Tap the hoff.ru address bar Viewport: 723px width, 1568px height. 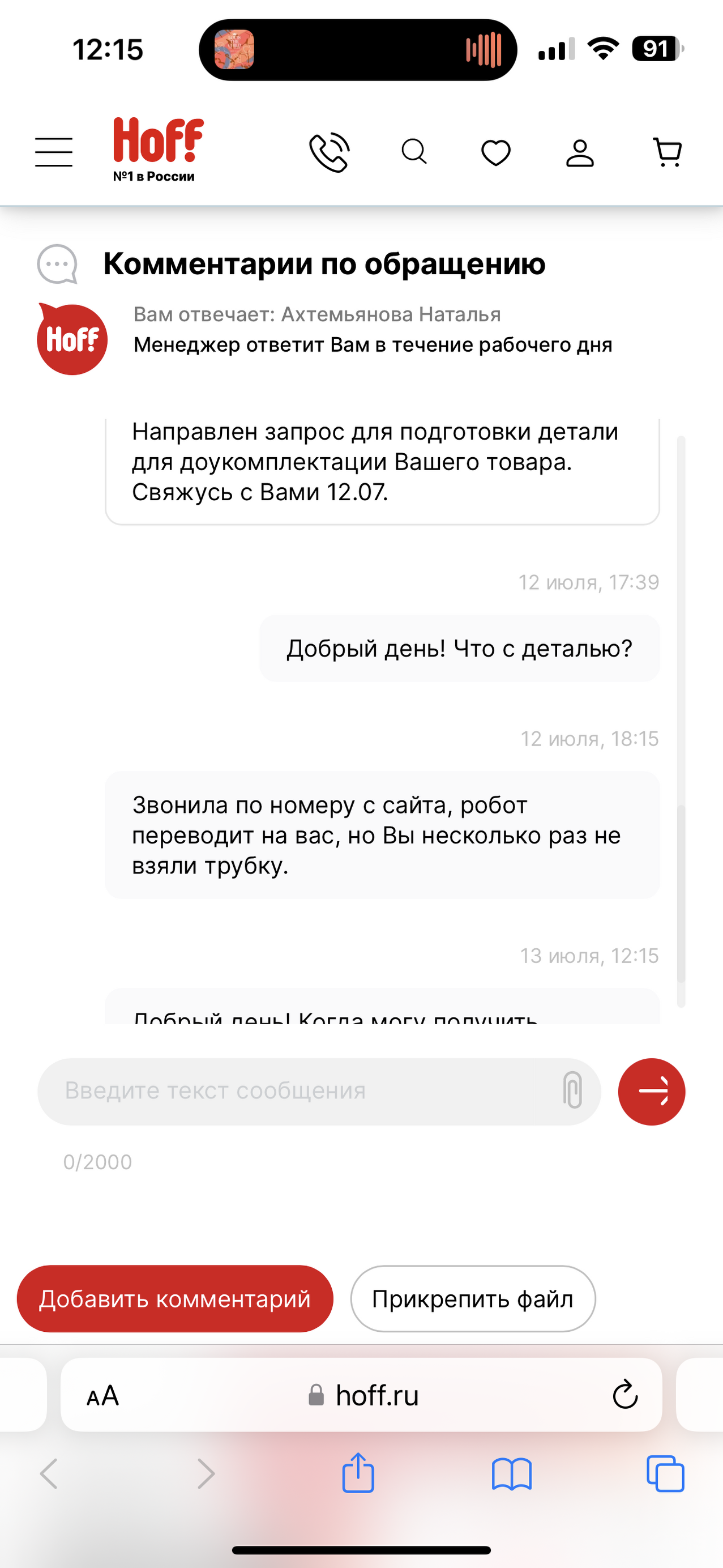click(365, 1395)
